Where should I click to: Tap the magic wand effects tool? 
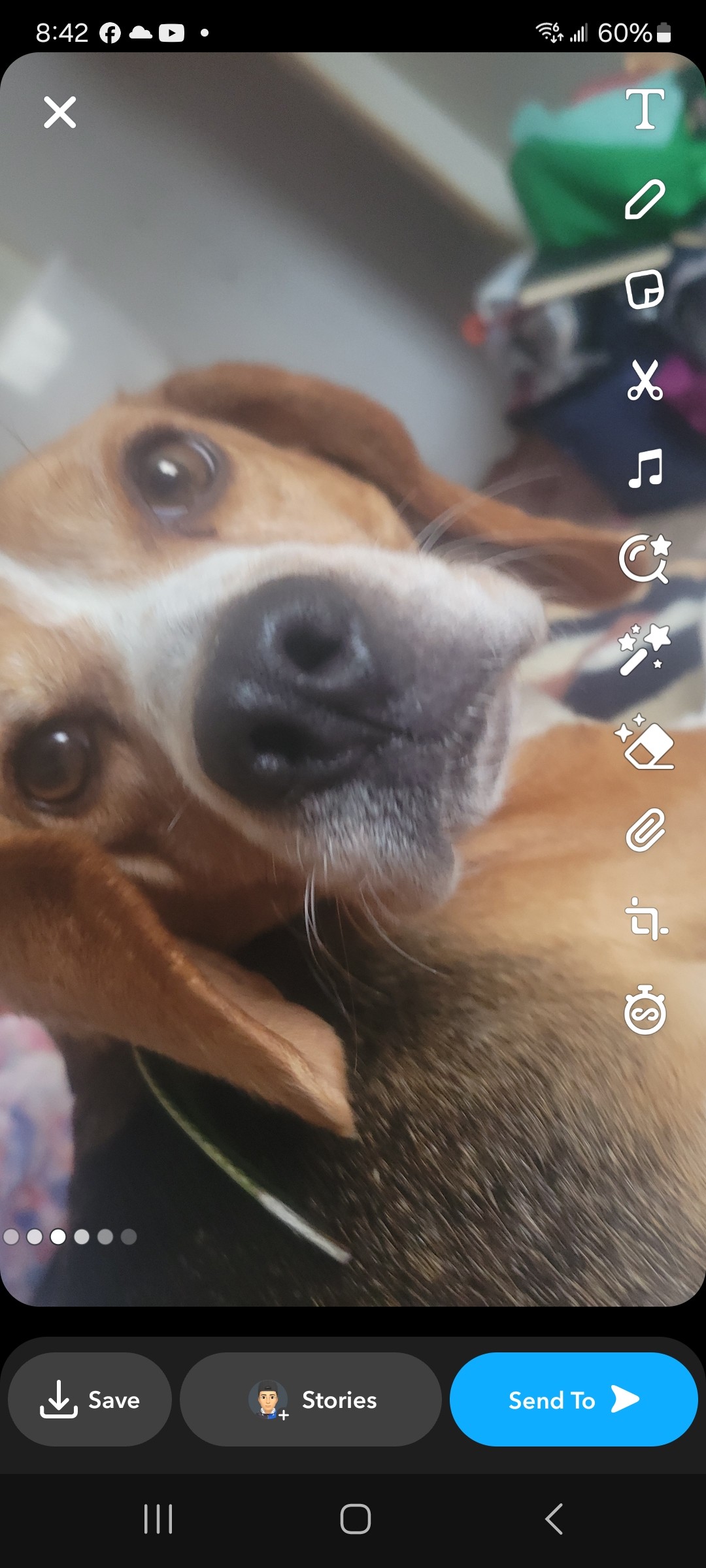pos(645,649)
